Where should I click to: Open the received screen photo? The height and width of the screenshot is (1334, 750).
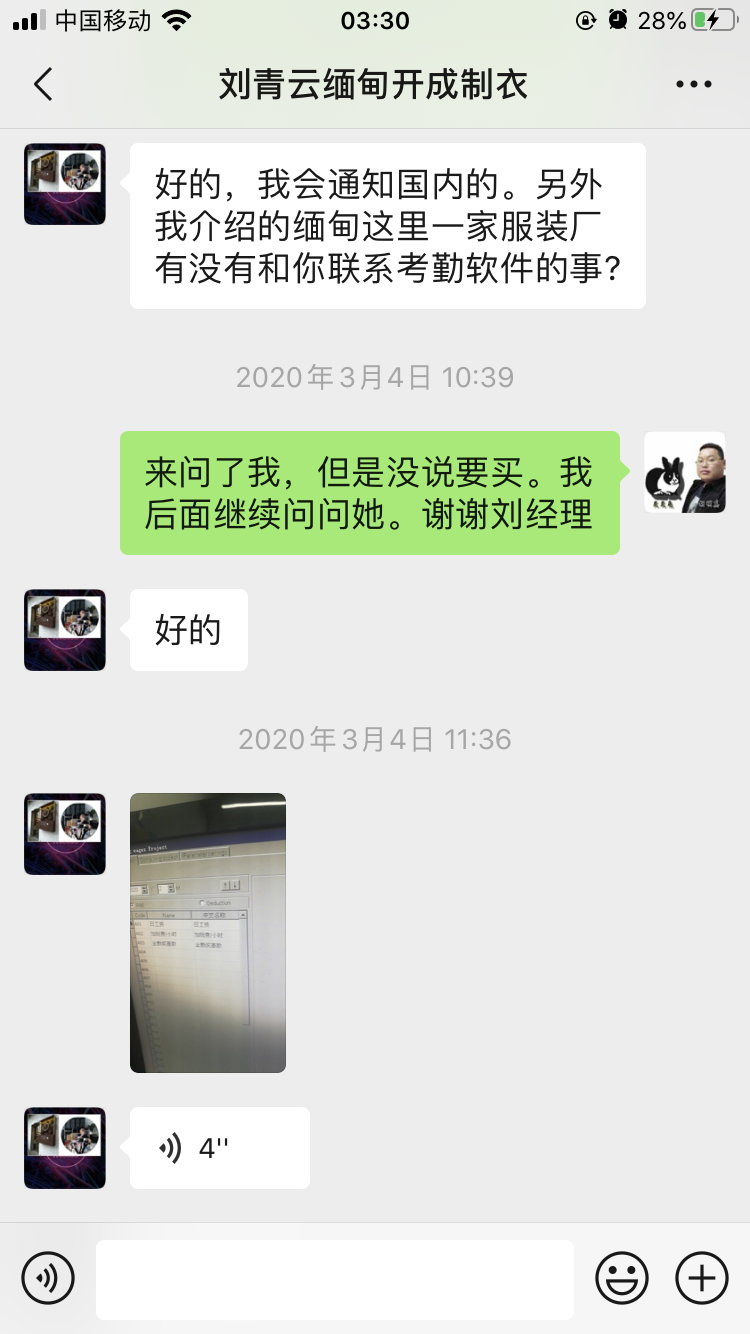pos(208,932)
